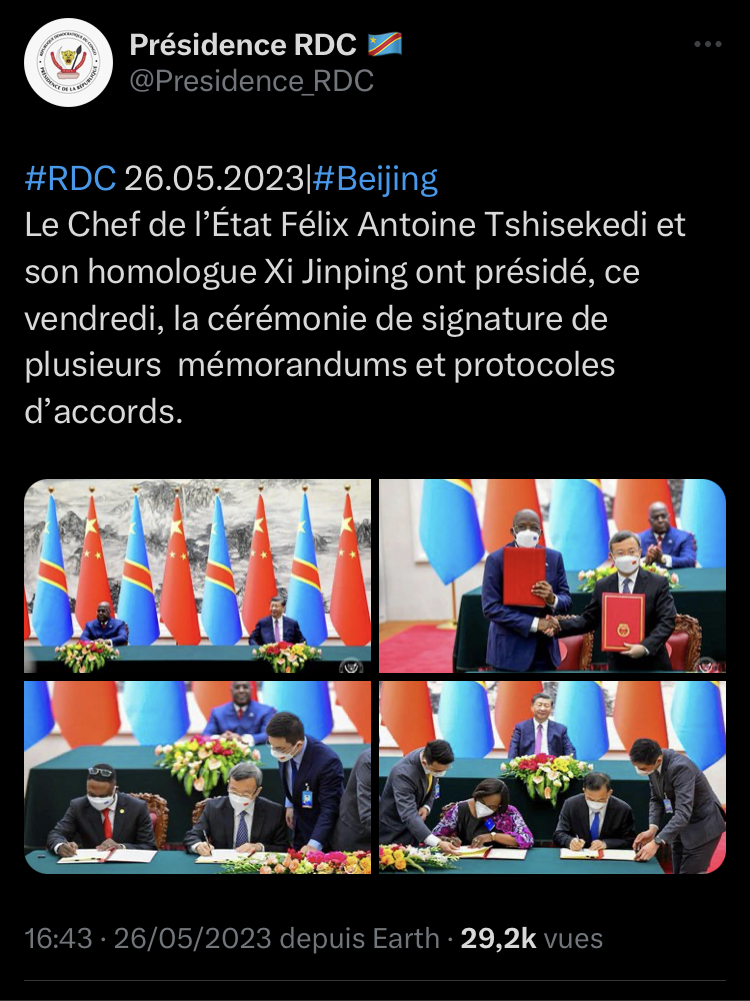Open the #RDC hashtag
Viewport: 750px width, 1001px height.
click(x=69, y=179)
